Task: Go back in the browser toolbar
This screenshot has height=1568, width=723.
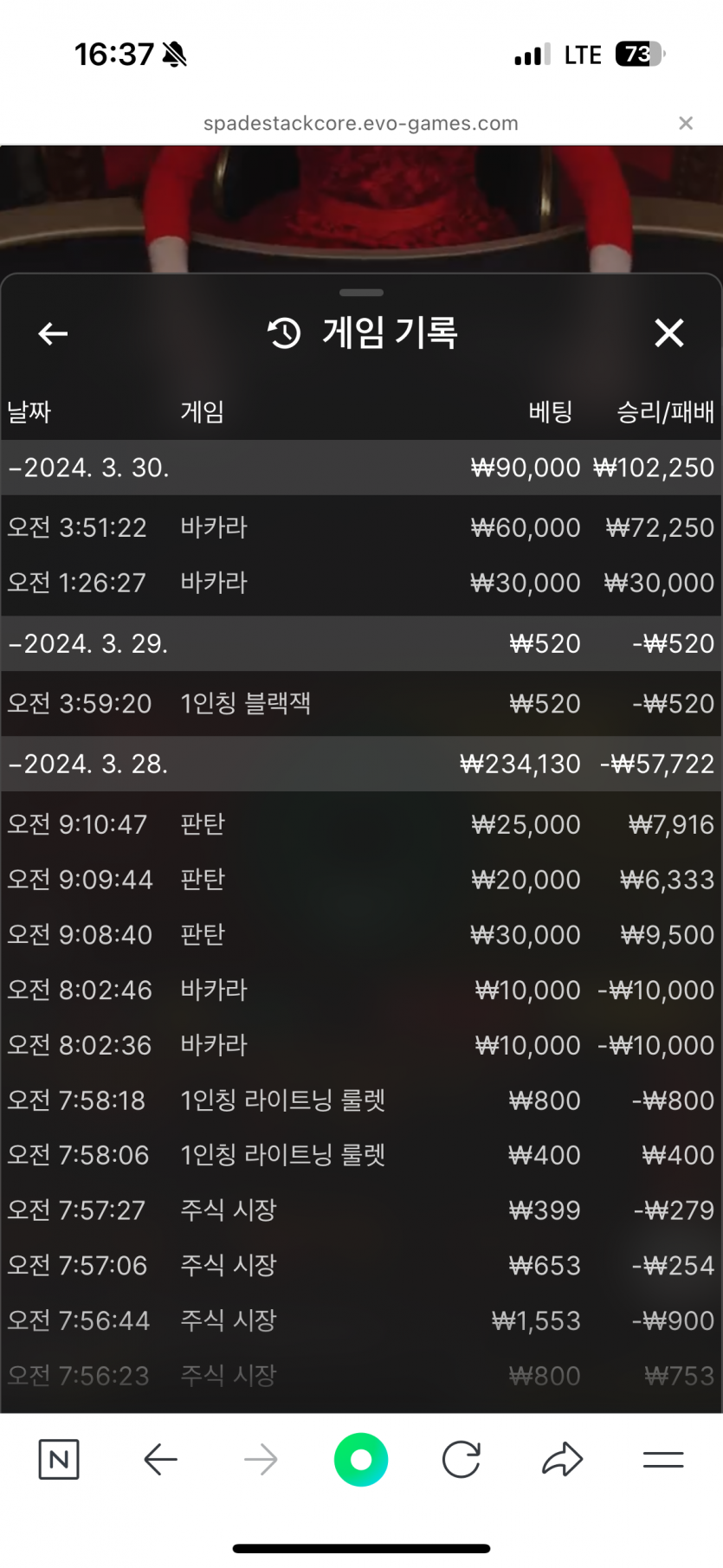Action: click(160, 1460)
